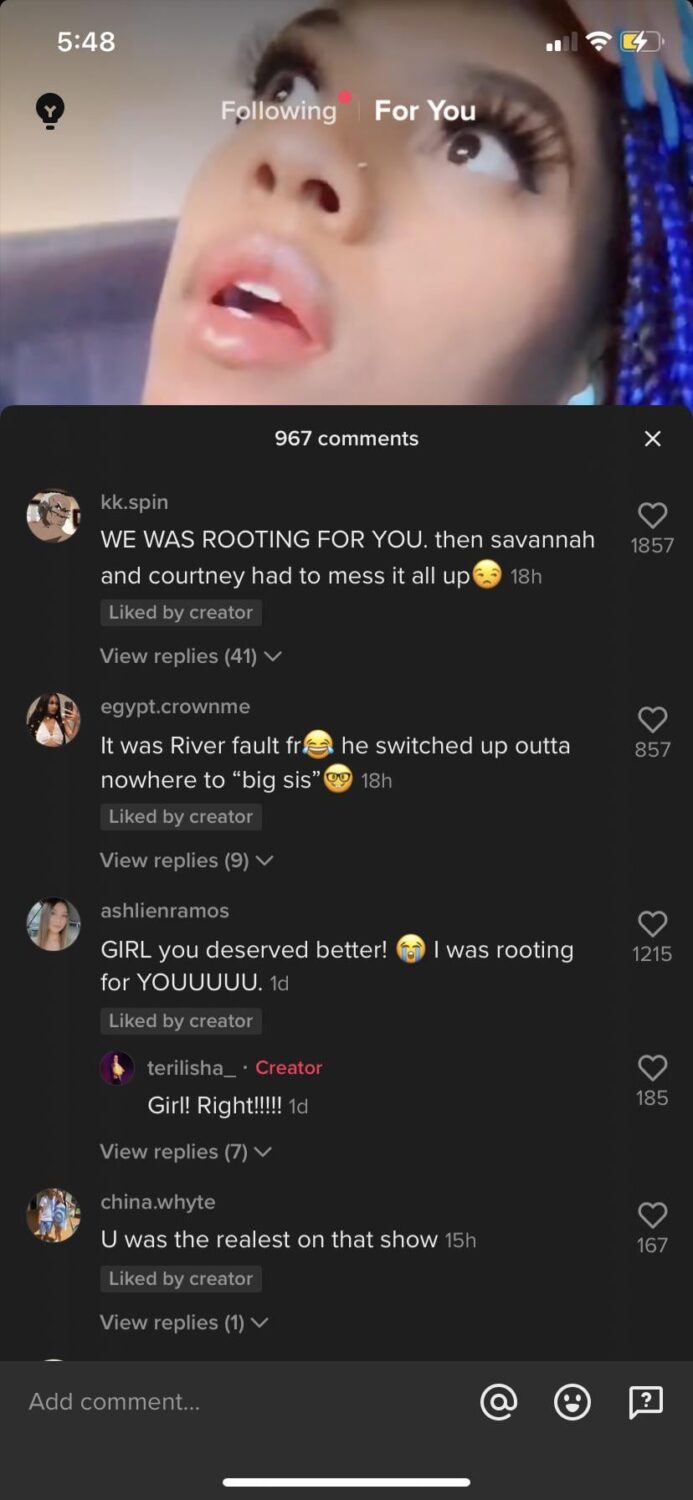Expand the 9 replies under egypt.crownme's comment
This screenshot has height=1500, width=693.
point(186,861)
